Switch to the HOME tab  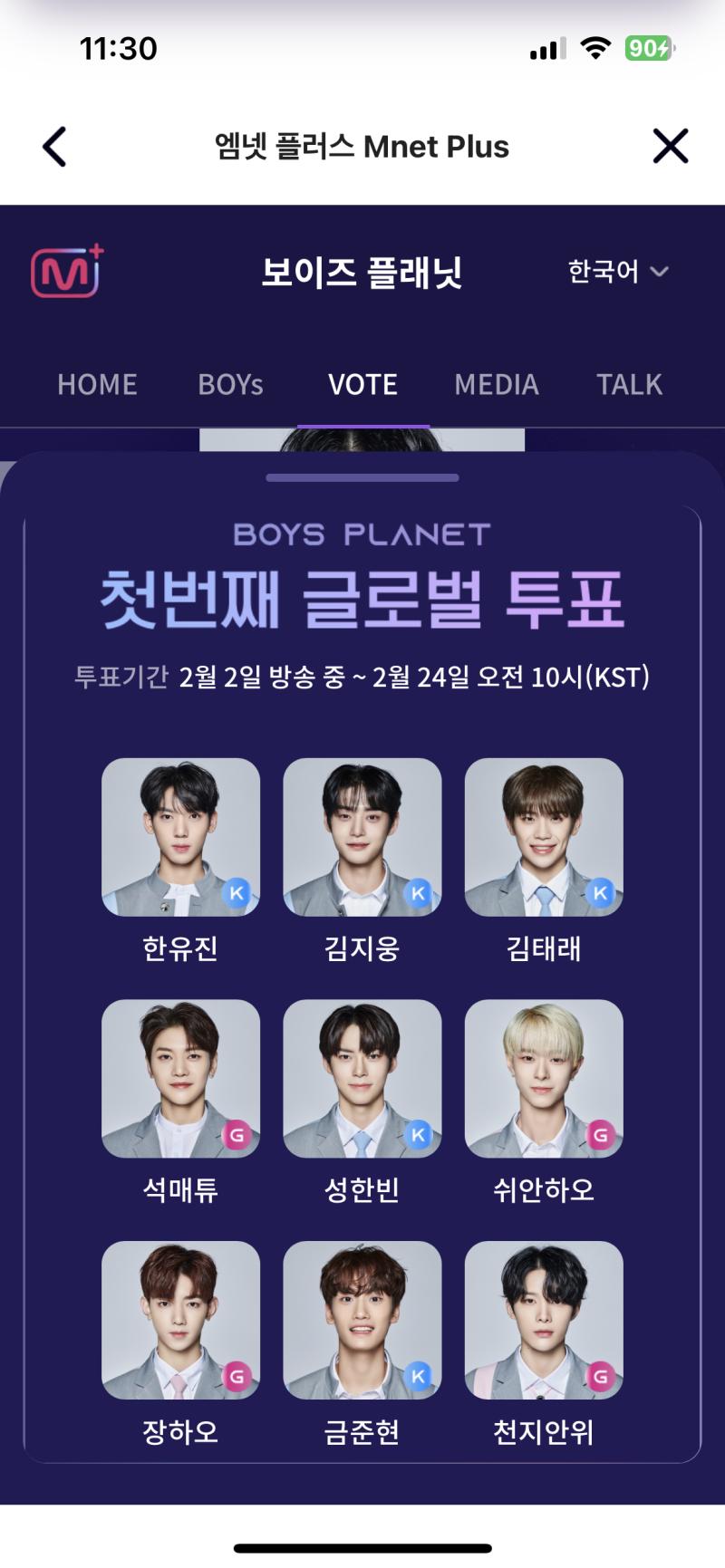(x=97, y=384)
